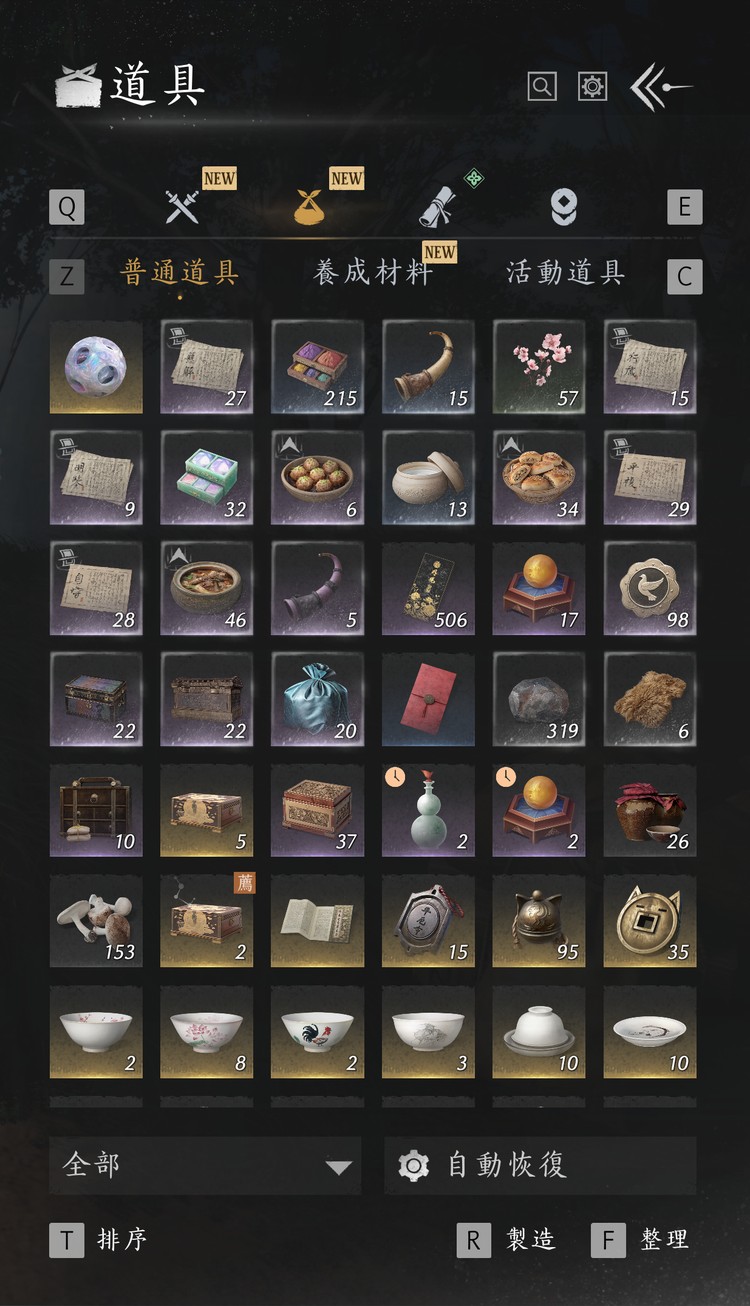Image resolution: width=750 pixels, height=1306 pixels.
Task: Tap the 排序 sort button
Action: click(99, 1240)
